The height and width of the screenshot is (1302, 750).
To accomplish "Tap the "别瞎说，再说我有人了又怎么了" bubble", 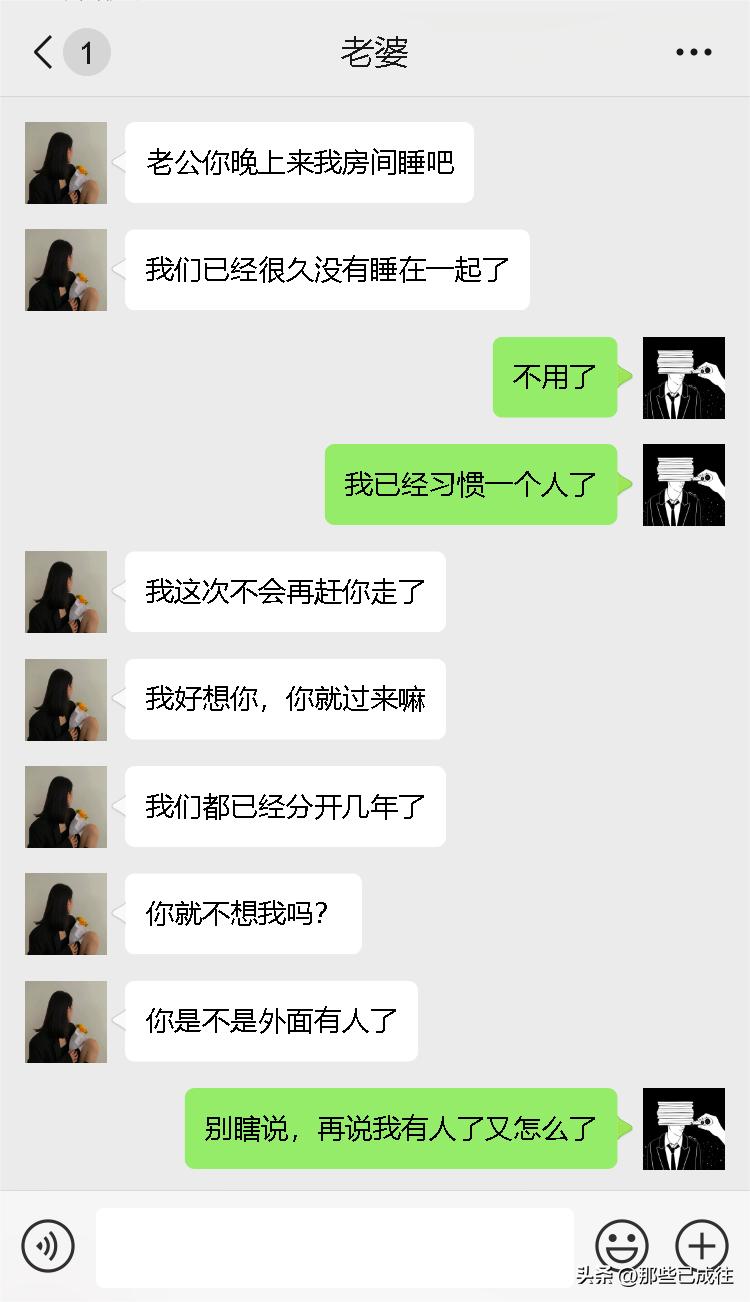I will click(x=400, y=1128).
